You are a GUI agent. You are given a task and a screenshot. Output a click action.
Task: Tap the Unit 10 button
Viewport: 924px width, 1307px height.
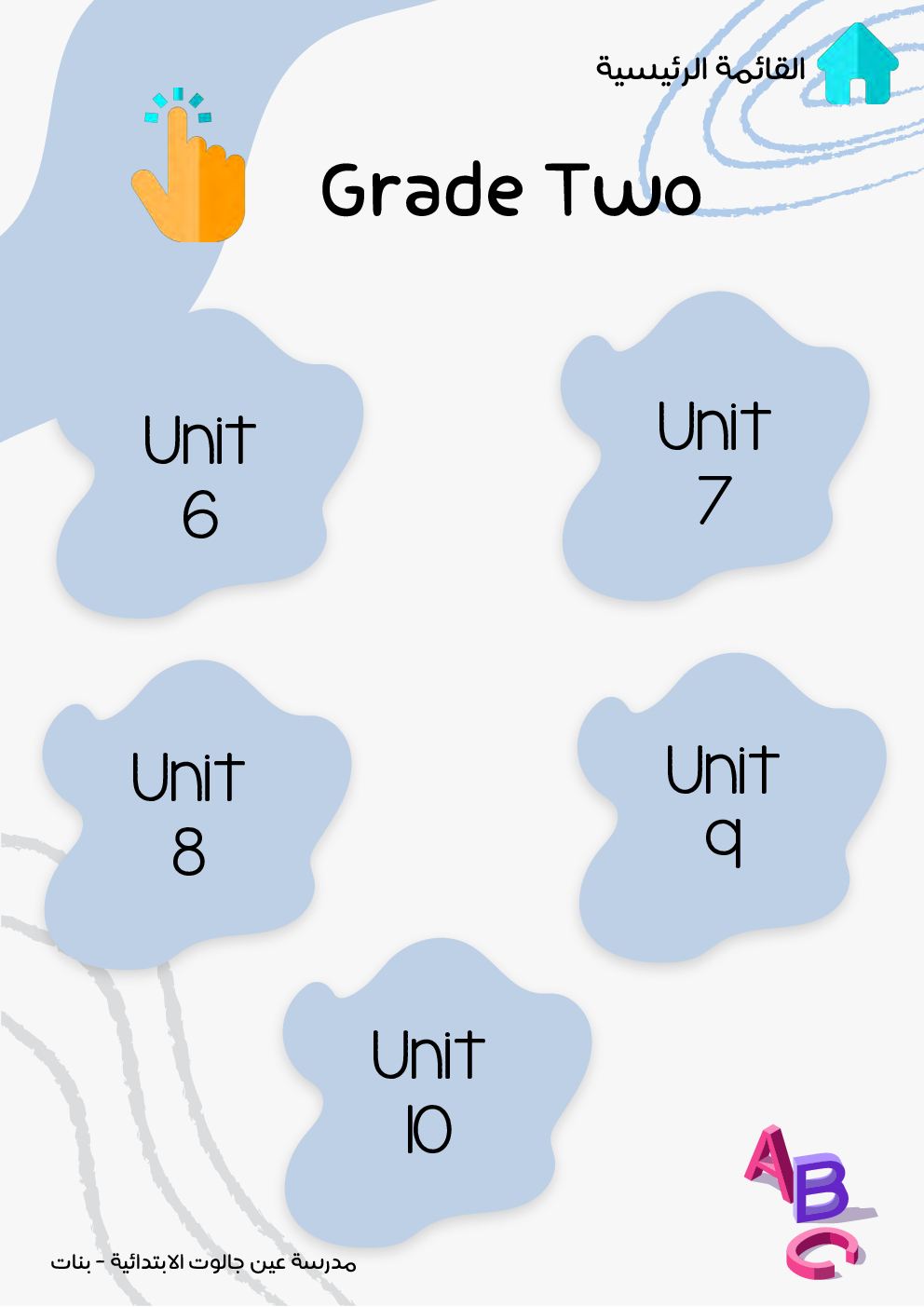pyautogui.click(x=428, y=1092)
